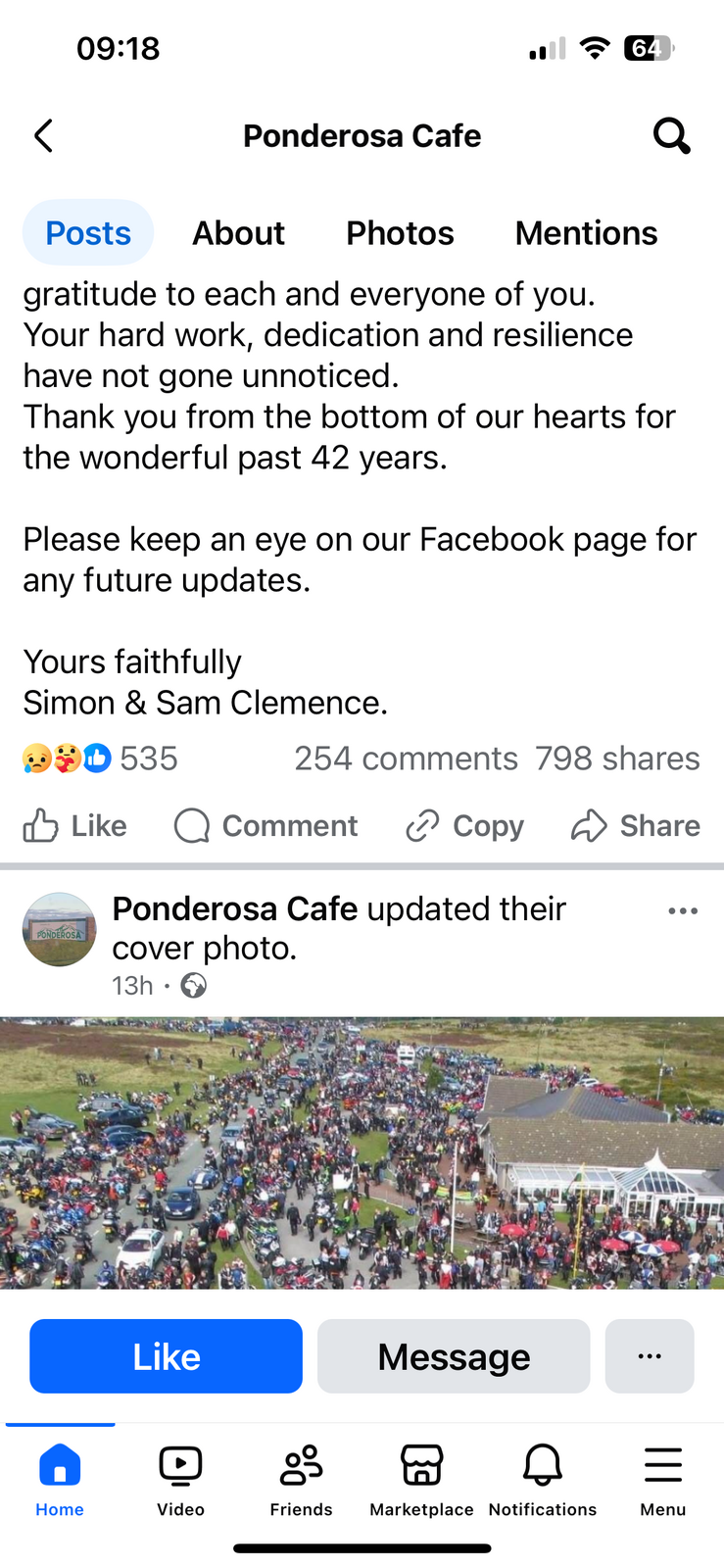Image resolution: width=724 pixels, height=1568 pixels.
Task: Switch to the About tab
Action: pos(238,233)
